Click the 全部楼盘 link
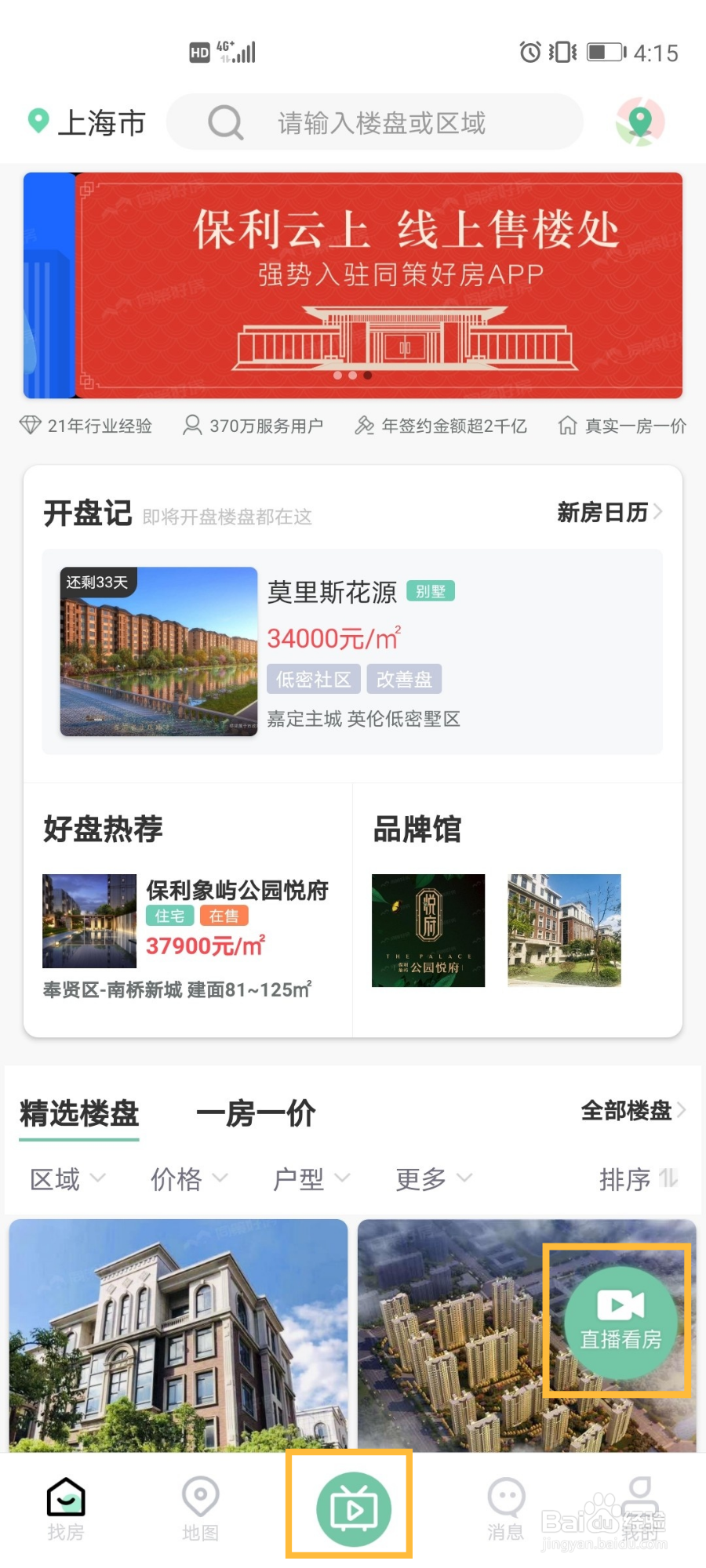The height and width of the screenshot is (1568, 706). tap(628, 1110)
